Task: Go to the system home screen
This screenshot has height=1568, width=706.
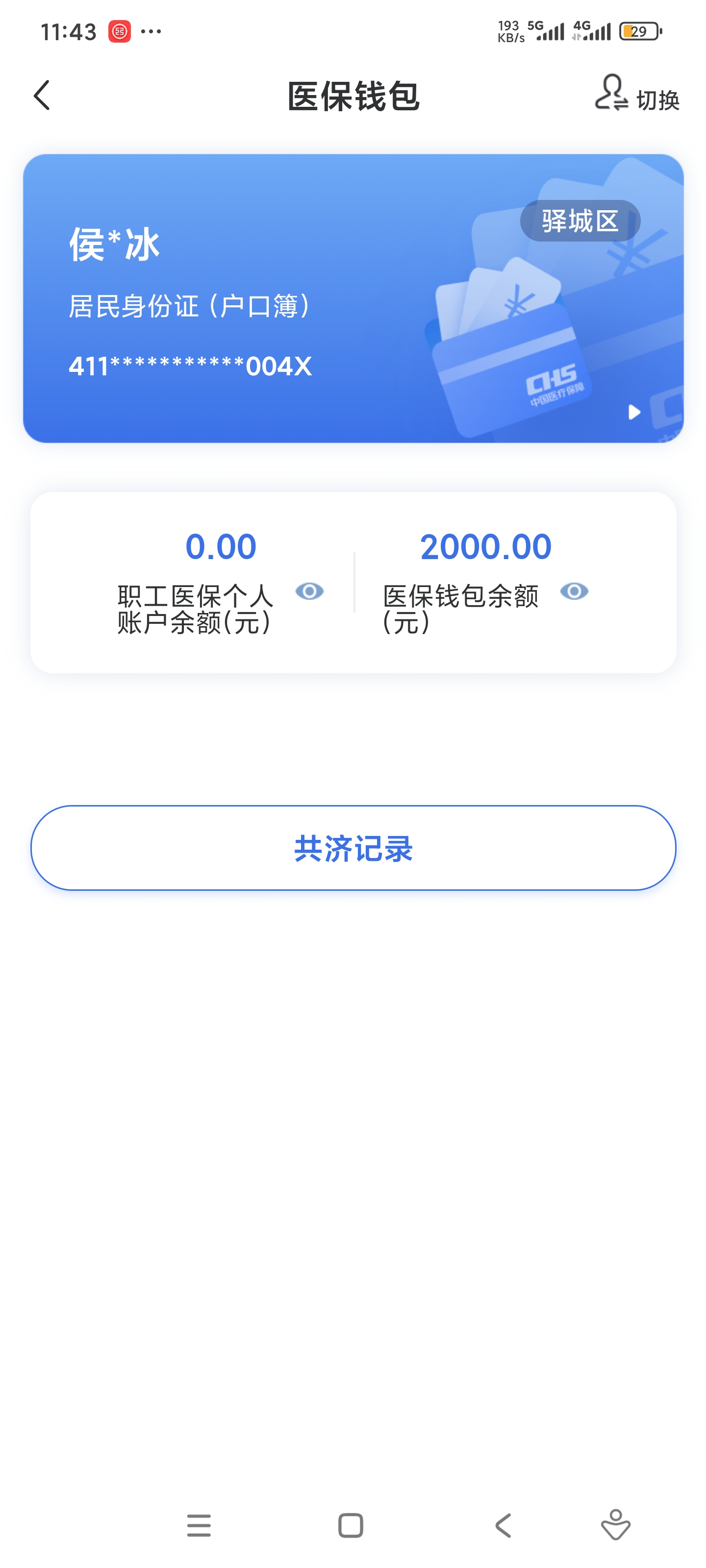Action: click(350, 1525)
